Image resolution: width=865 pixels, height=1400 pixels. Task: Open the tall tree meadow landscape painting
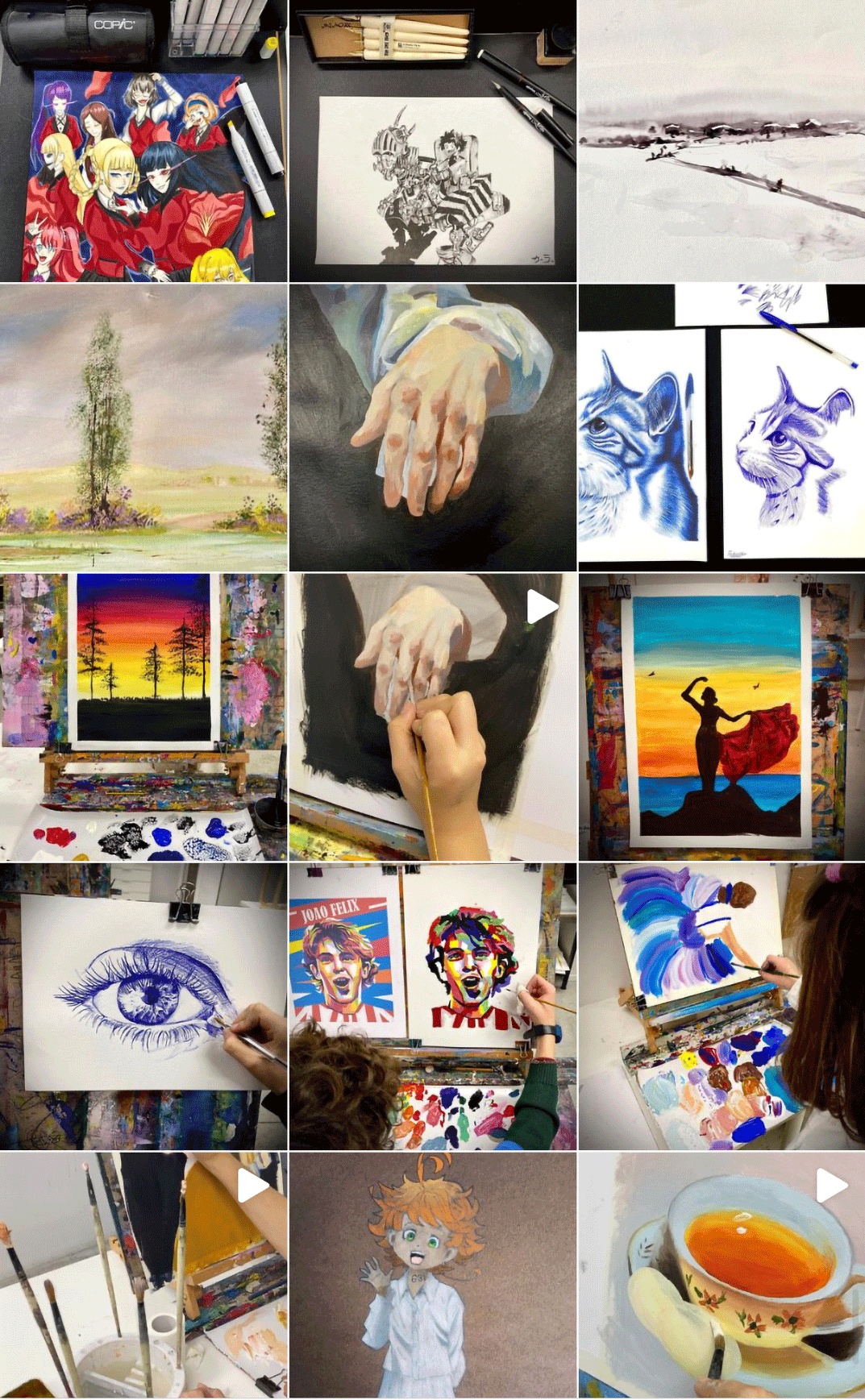[143, 428]
